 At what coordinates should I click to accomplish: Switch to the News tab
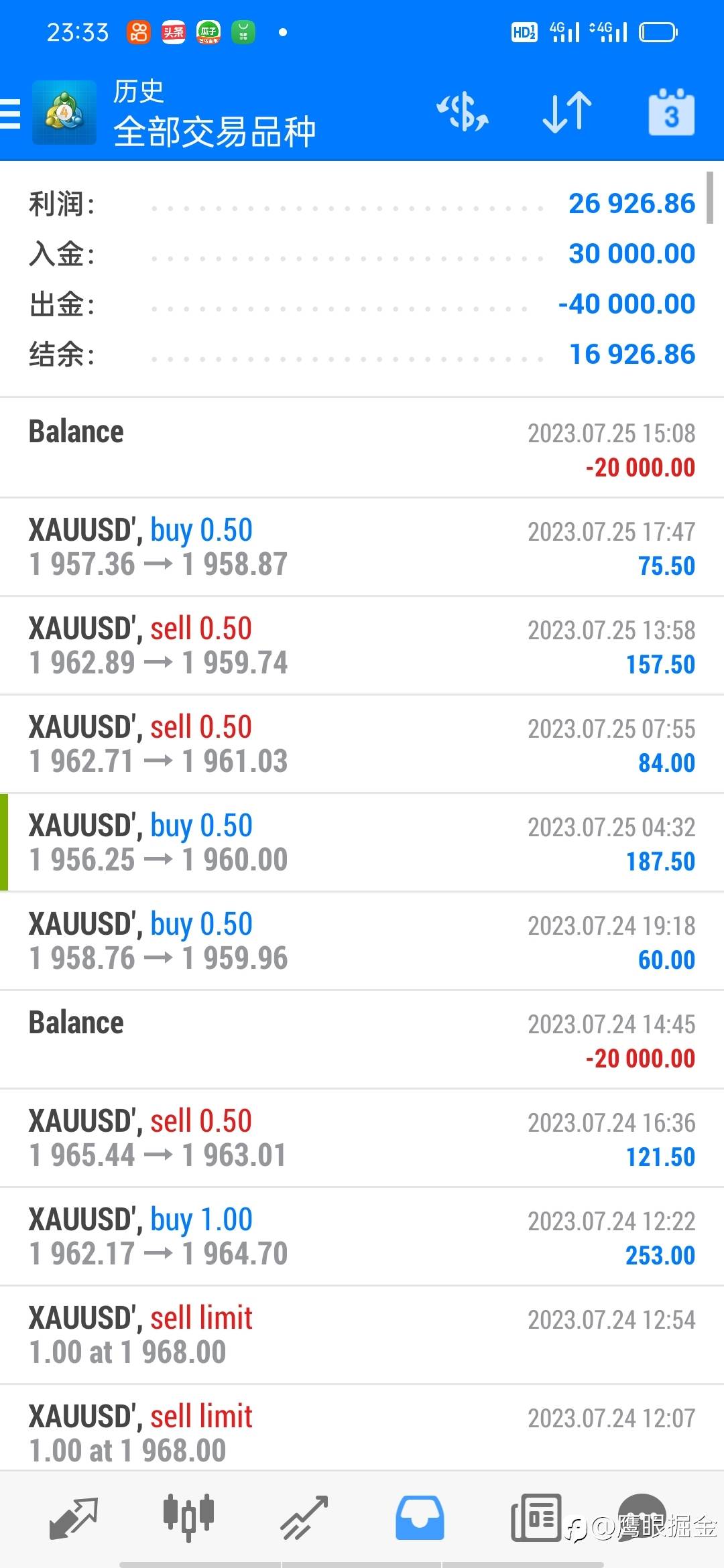[x=536, y=1518]
